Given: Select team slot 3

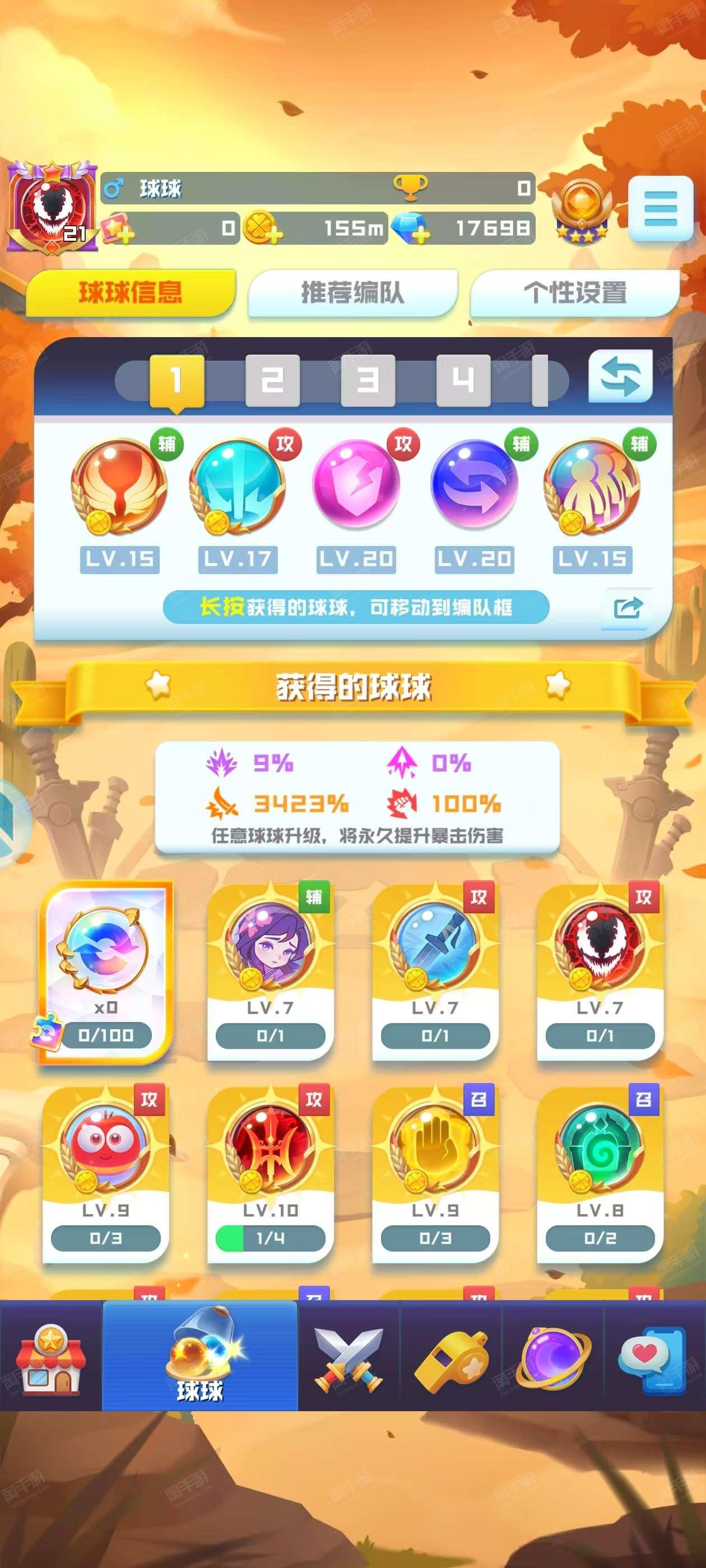Looking at the screenshot, I should pos(368,380).
